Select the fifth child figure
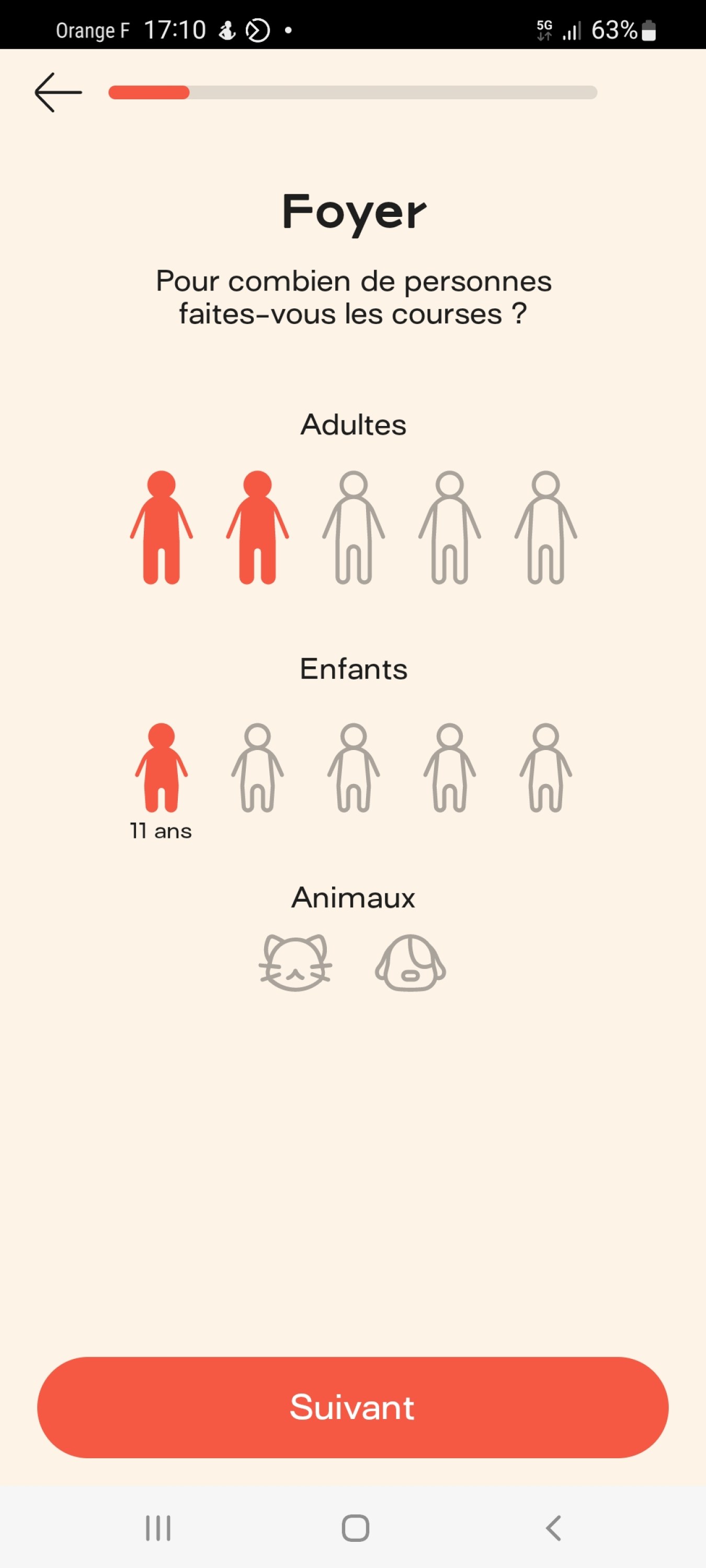Viewport: 706px width, 1568px height. coord(545,768)
